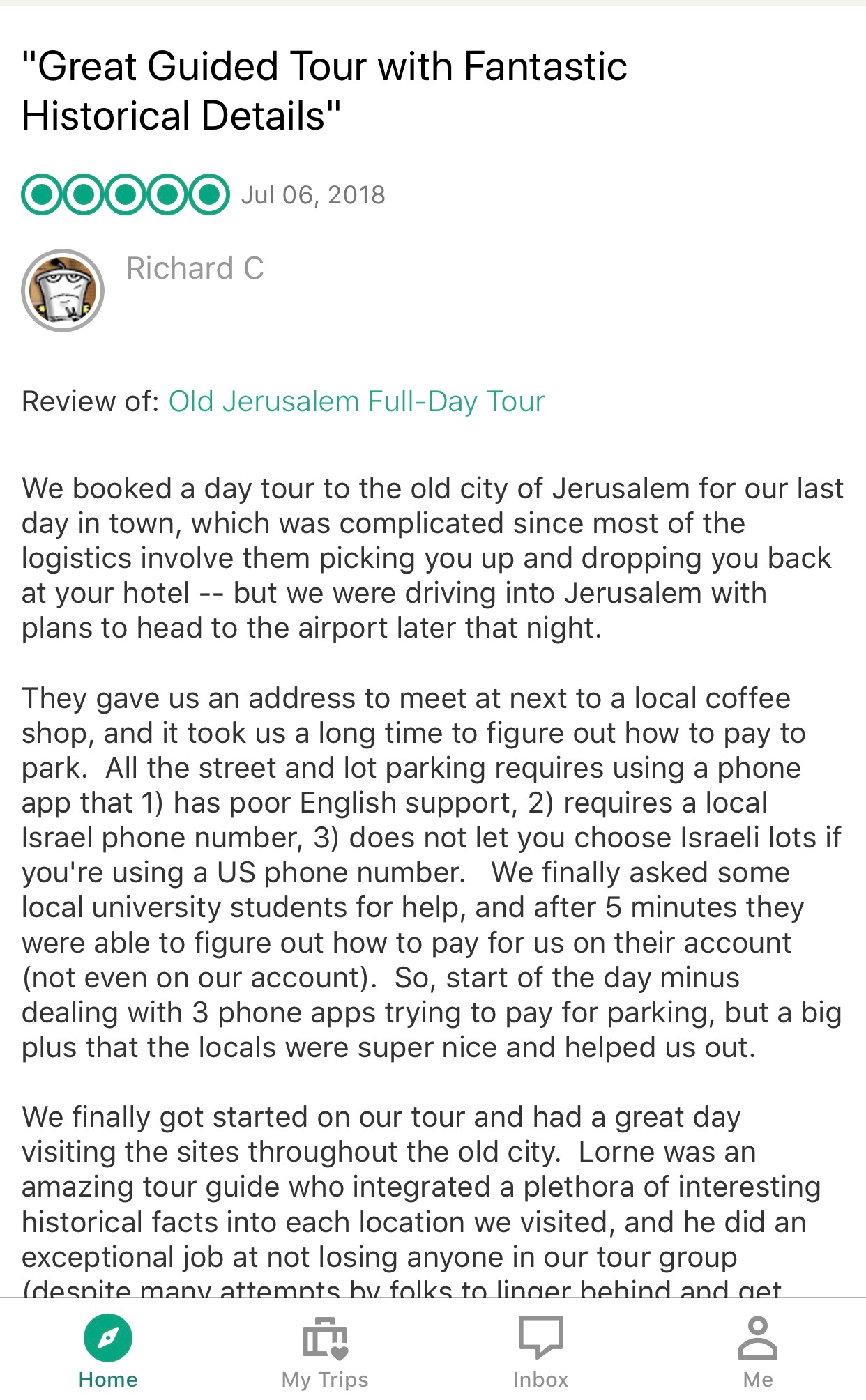Open the Inbox tab

(540, 1351)
